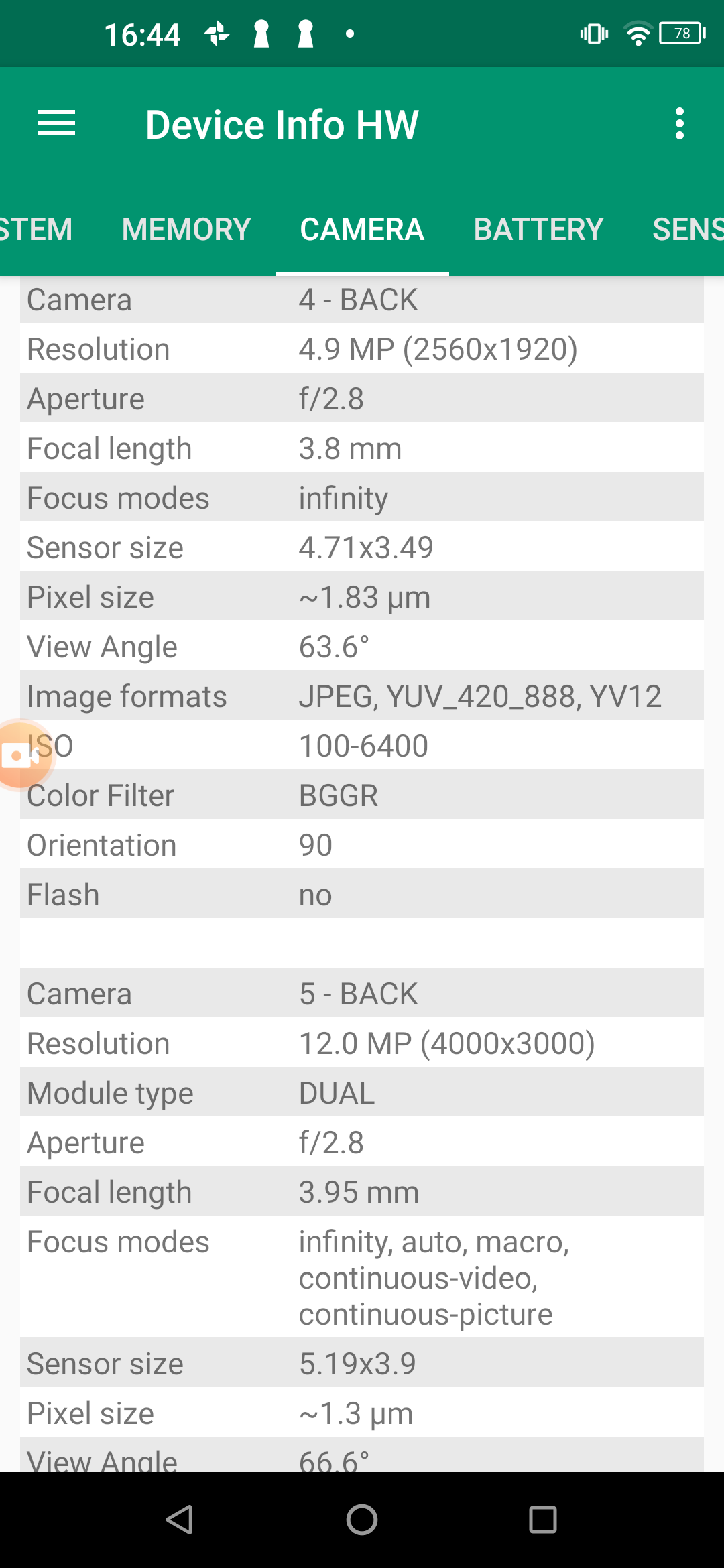The height and width of the screenshot is (1568, 724).
Task: Open the overflow options menu
Action: tap(679, 124)
